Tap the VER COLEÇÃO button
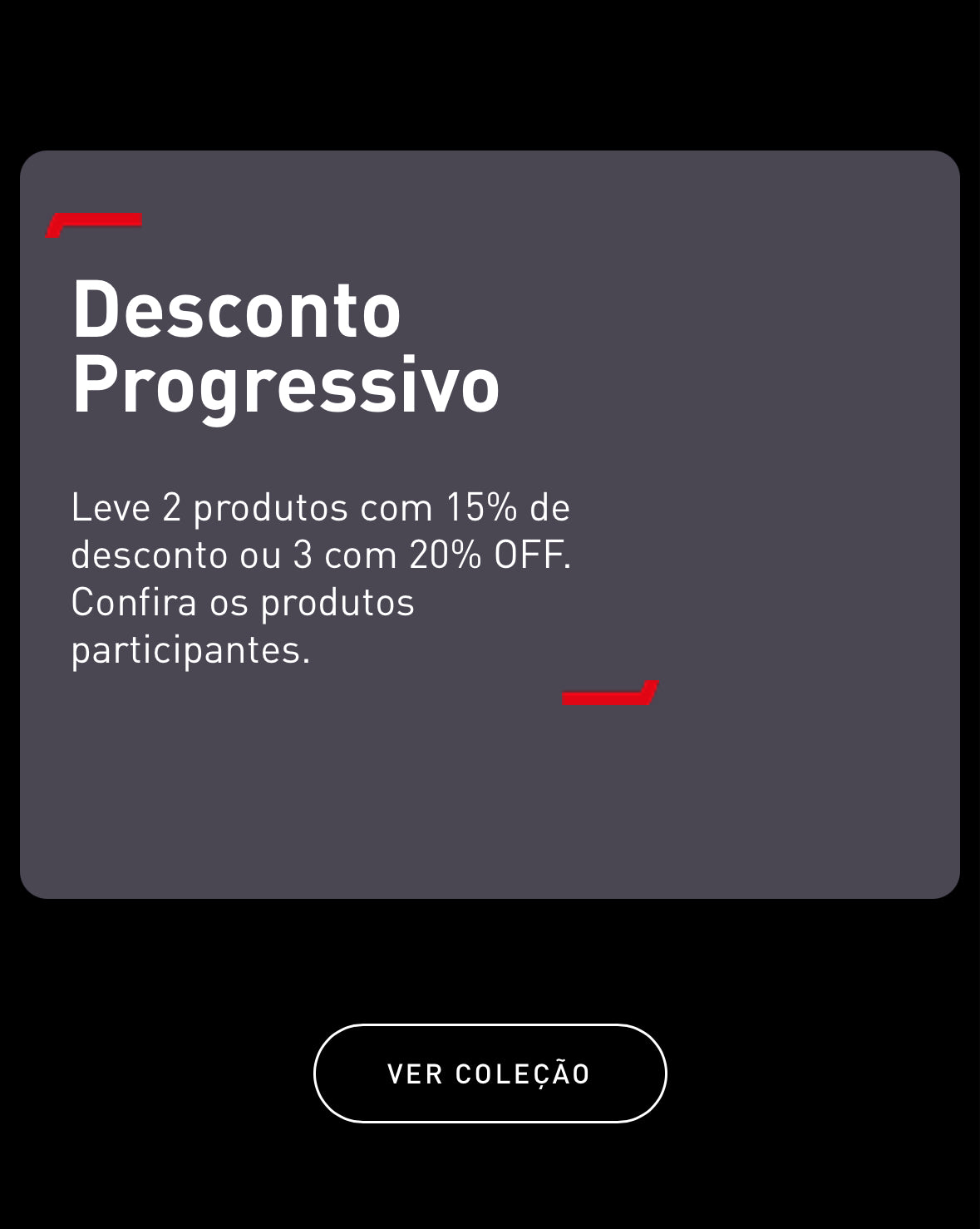Screen dimensions: 980x1229 [490, 1073]
